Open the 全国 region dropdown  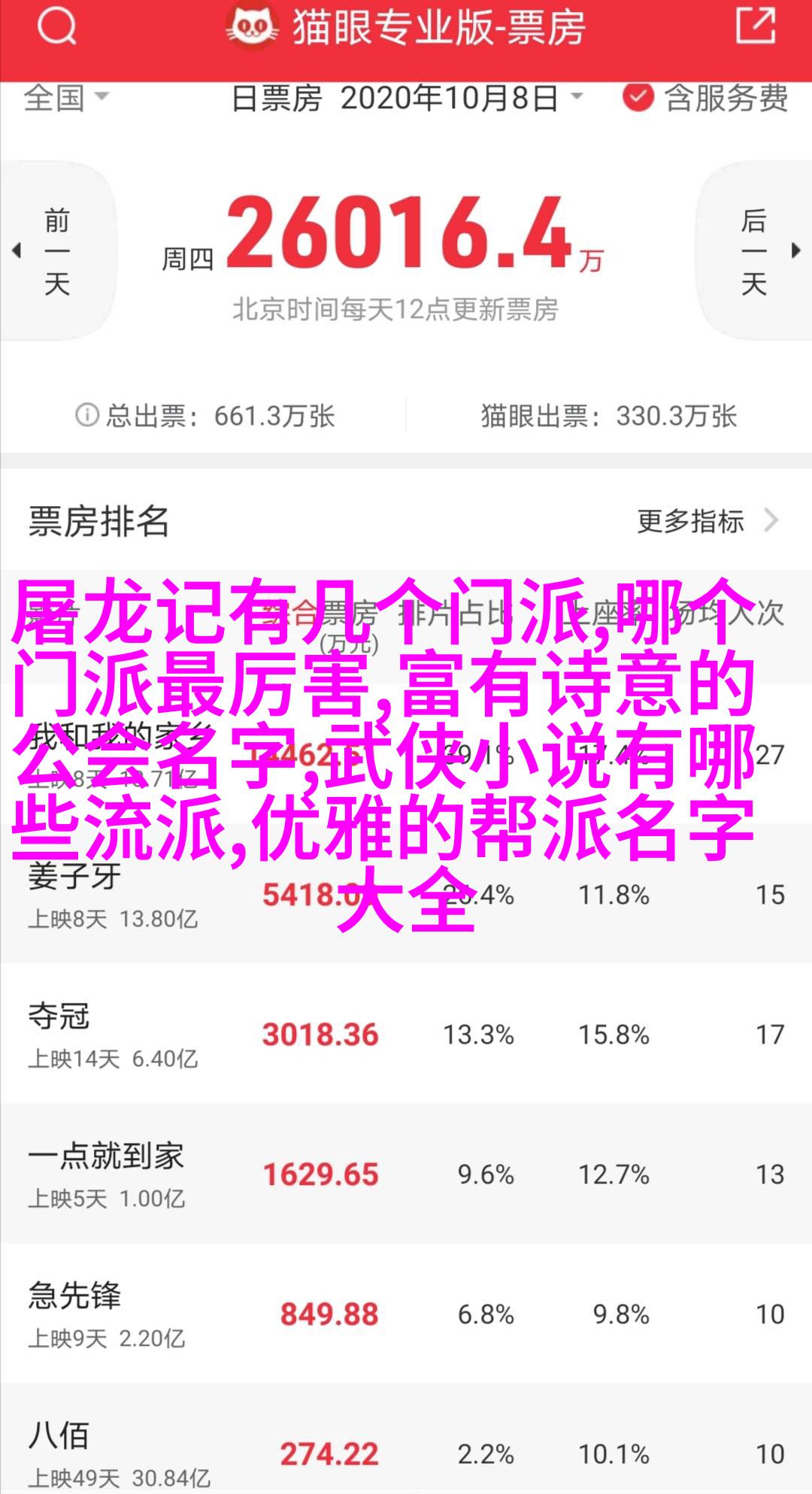tap(66, 98)
